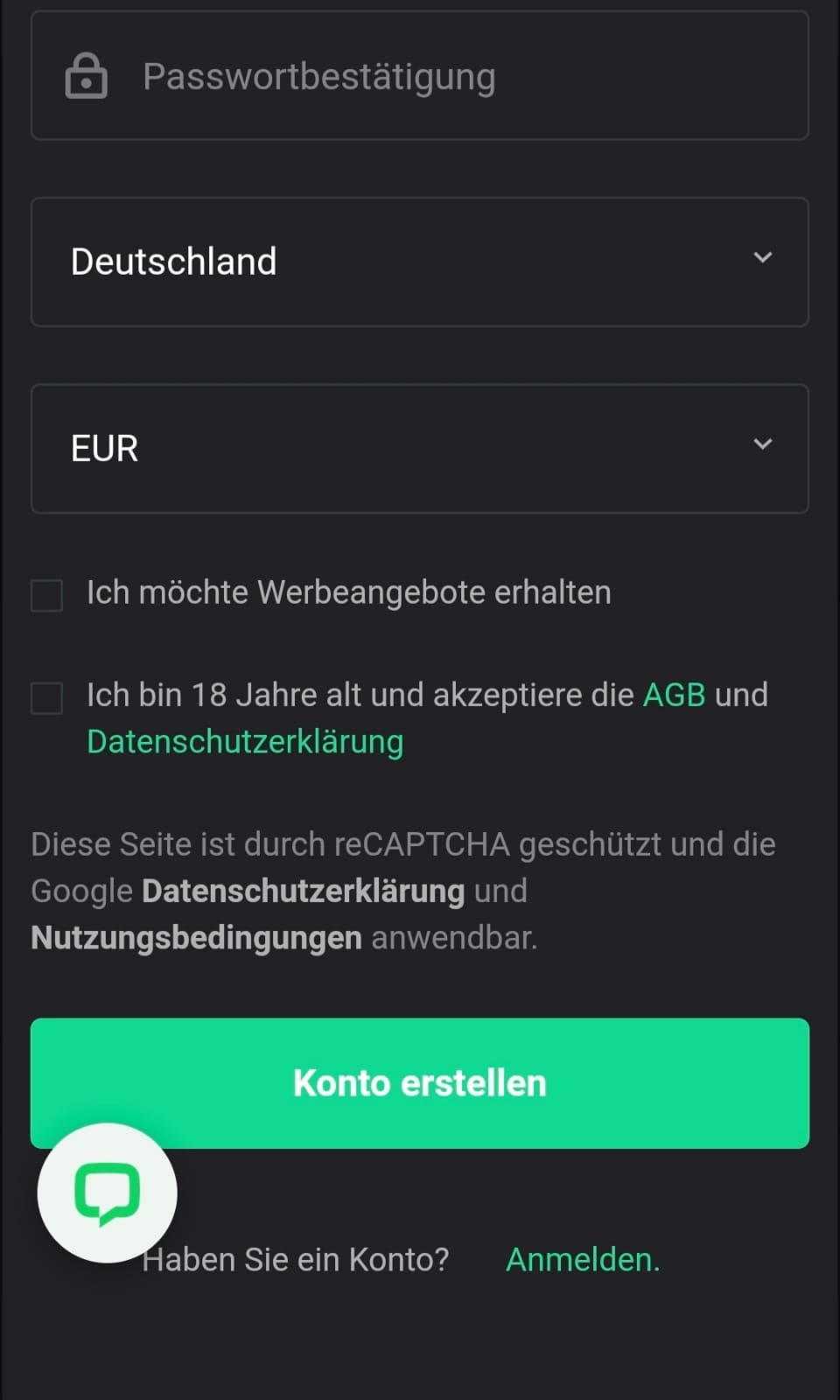The image size is (840, 1400).
Task: Open the AGB link
Action: (674, 695)
